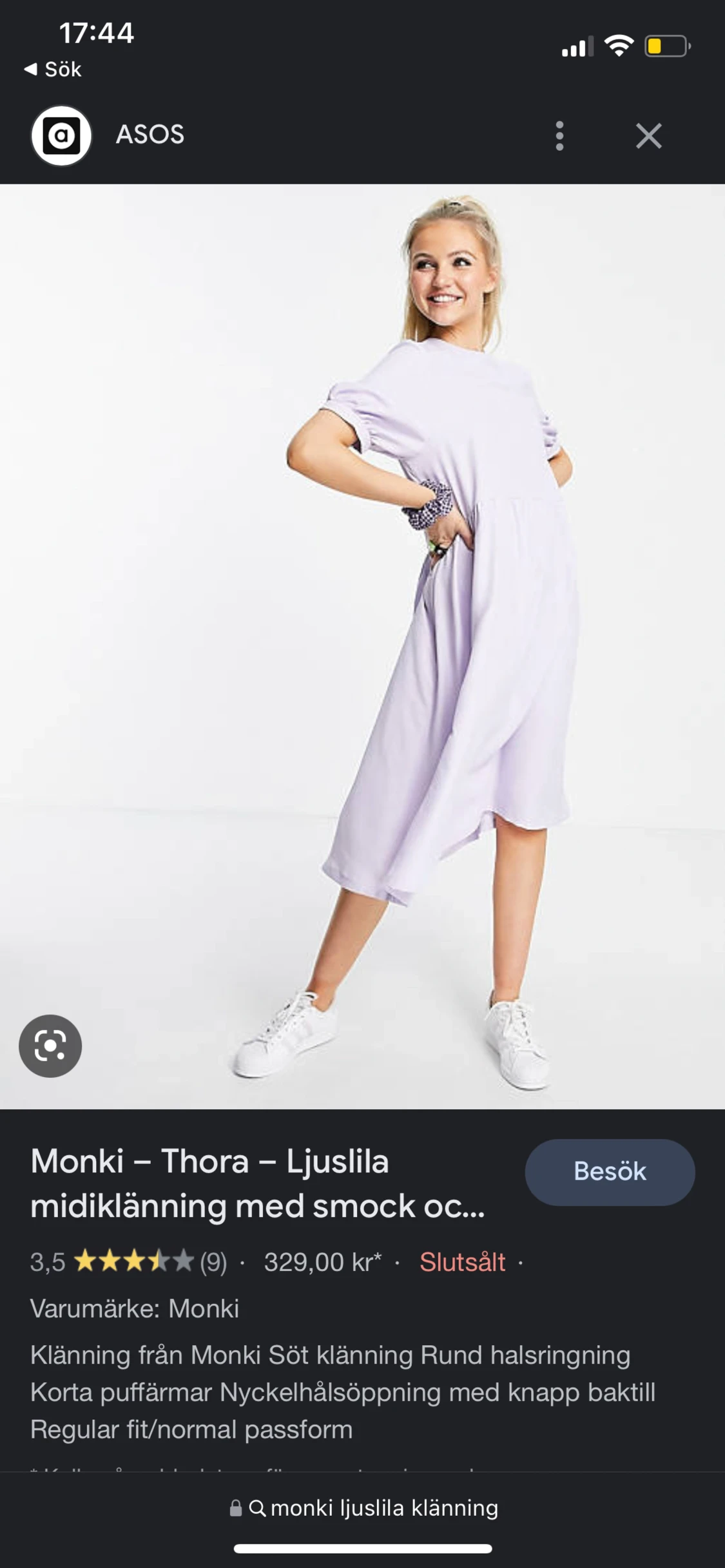Return to the Sök app via back arrow
This screenshot has width=725, height=1568.
click(x=53, y=69)
